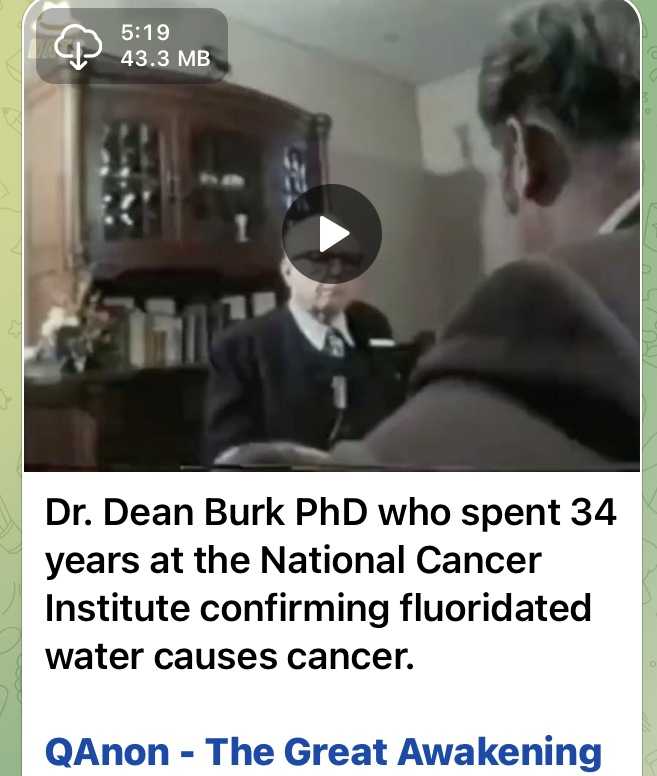Viewport: 657px width, 776px height.
Task: Play the Dr. Dean Burk video
Action: coord(331,234)
